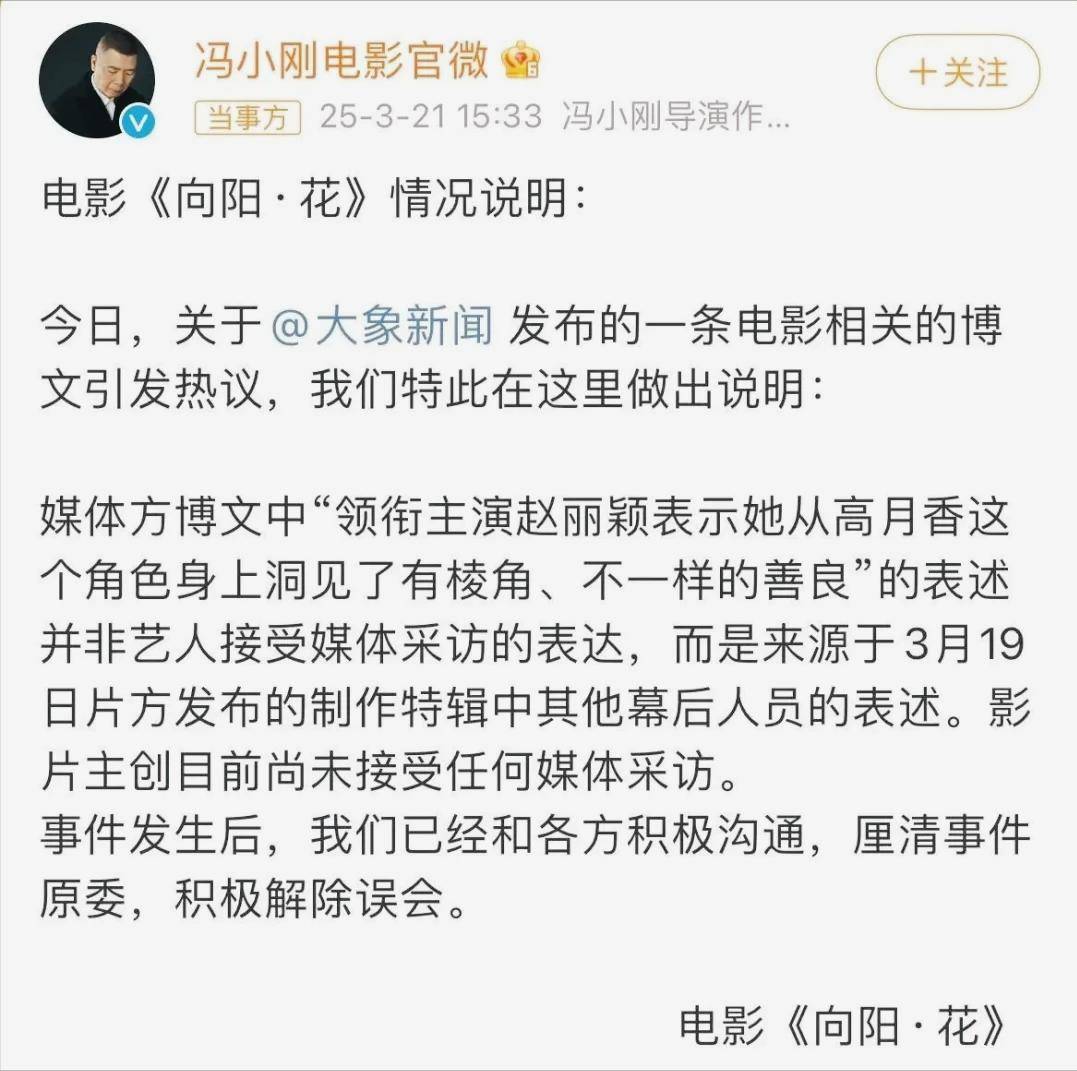The height and width of the screenshot is (1071, 1077).
Task: Open 冯小刚电影官微 profile via avatar
Action: (97, 80)
